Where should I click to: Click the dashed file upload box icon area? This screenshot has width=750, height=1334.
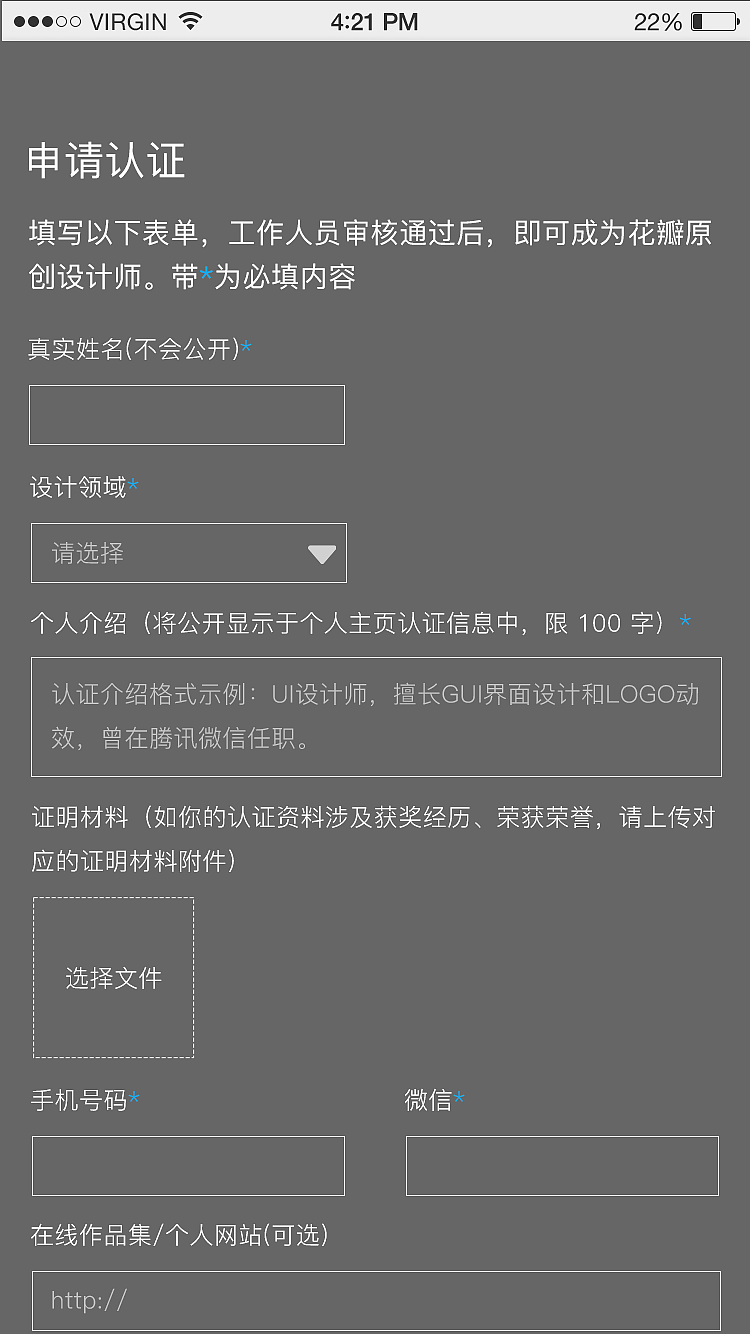pos(113,978)
